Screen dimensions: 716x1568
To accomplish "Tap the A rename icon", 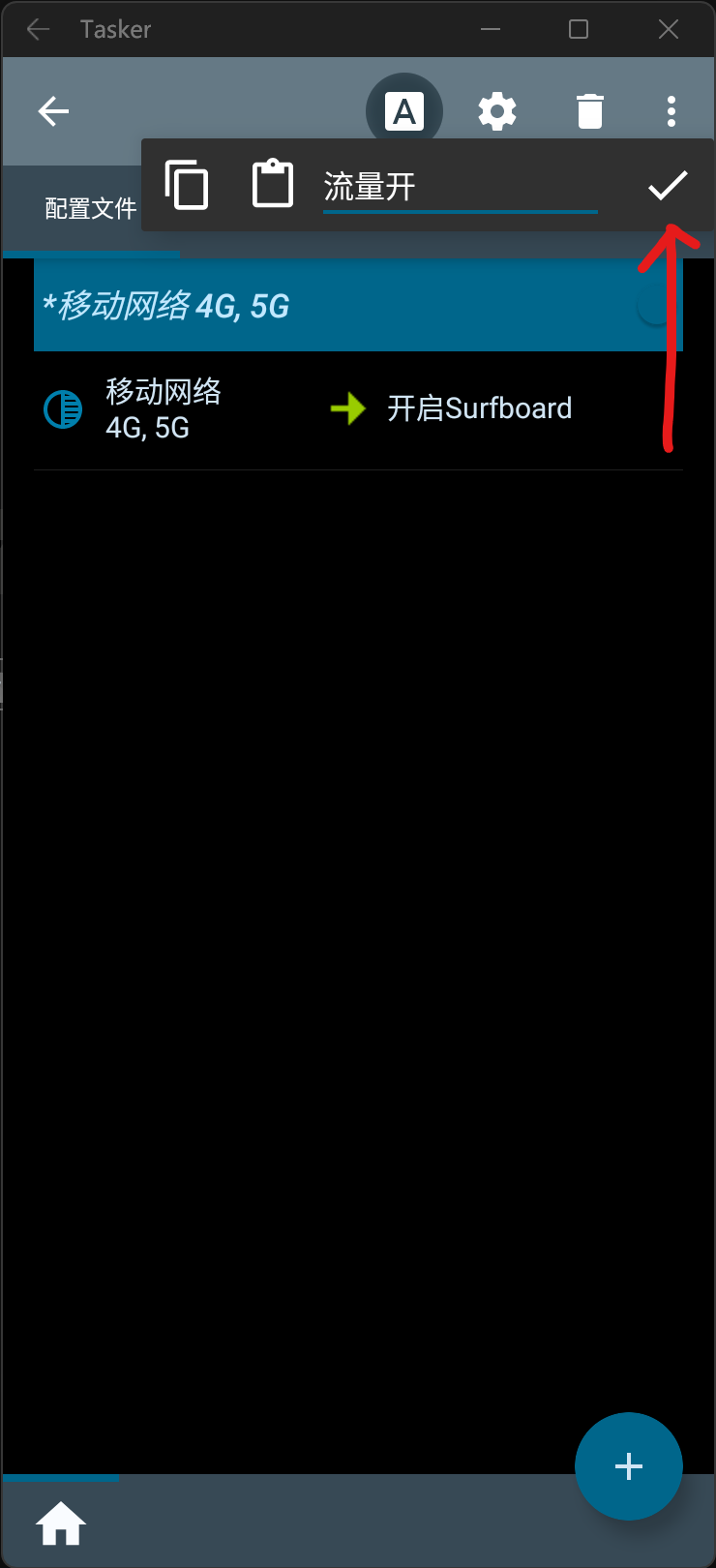I will [404, 111].
